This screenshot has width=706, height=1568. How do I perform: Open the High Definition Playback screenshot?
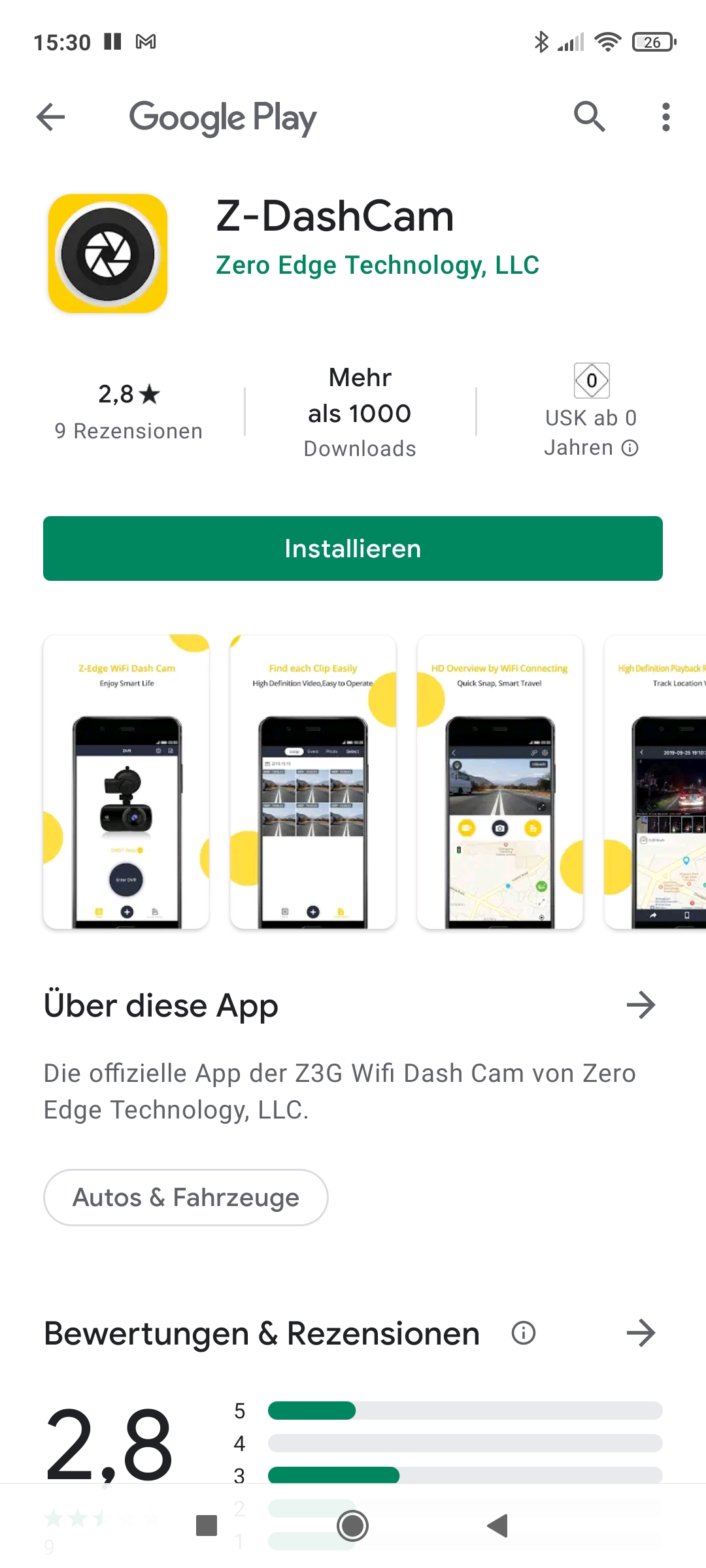(655, 781)
